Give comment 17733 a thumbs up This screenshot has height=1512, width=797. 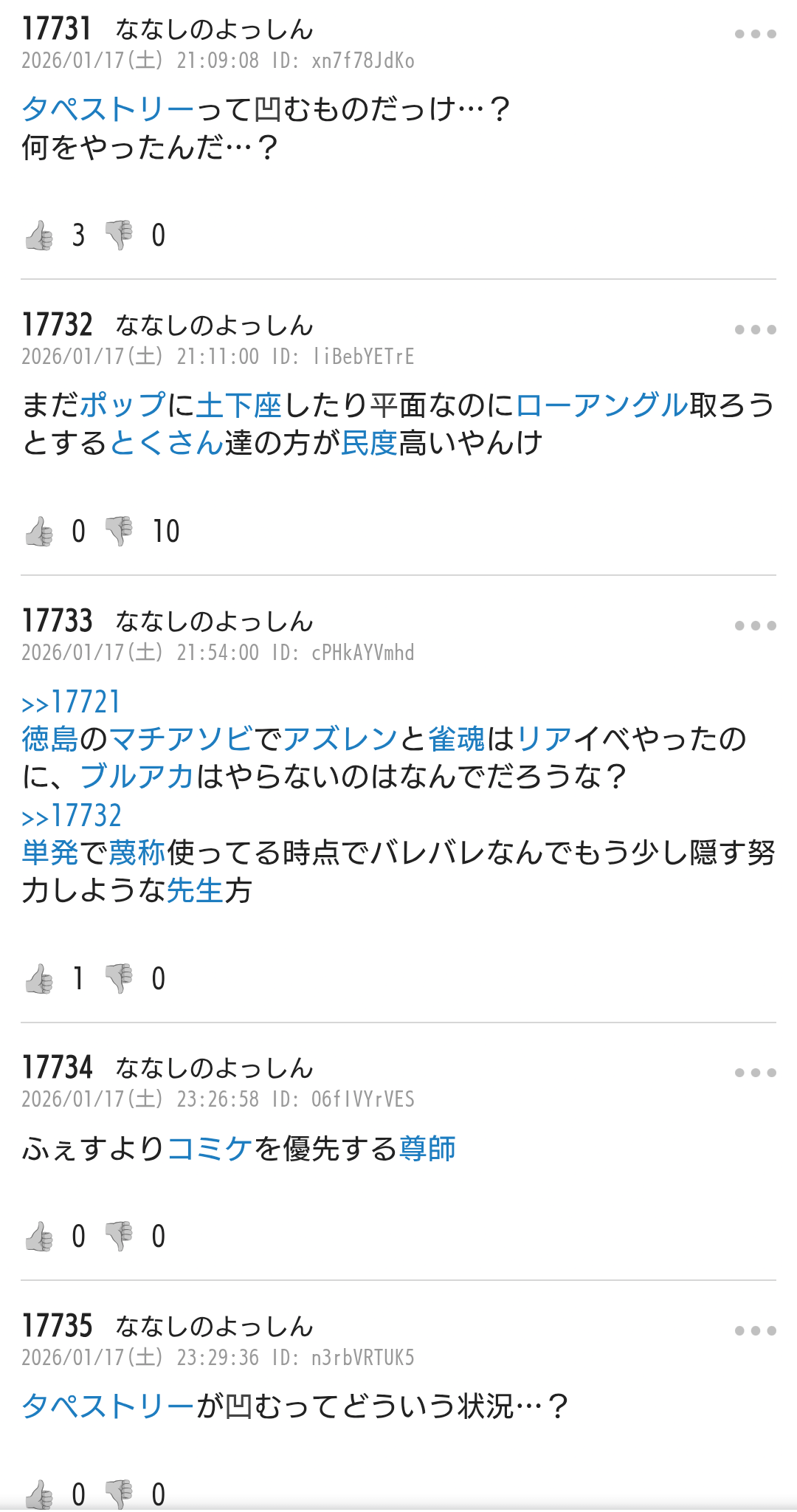pyautogui.click(x=40, y=979)
